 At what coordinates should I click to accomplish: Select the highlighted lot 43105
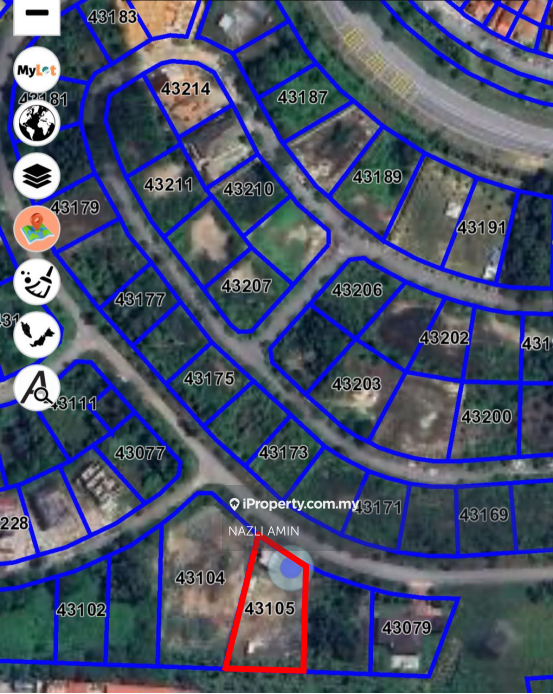click(x=269, y=608)
